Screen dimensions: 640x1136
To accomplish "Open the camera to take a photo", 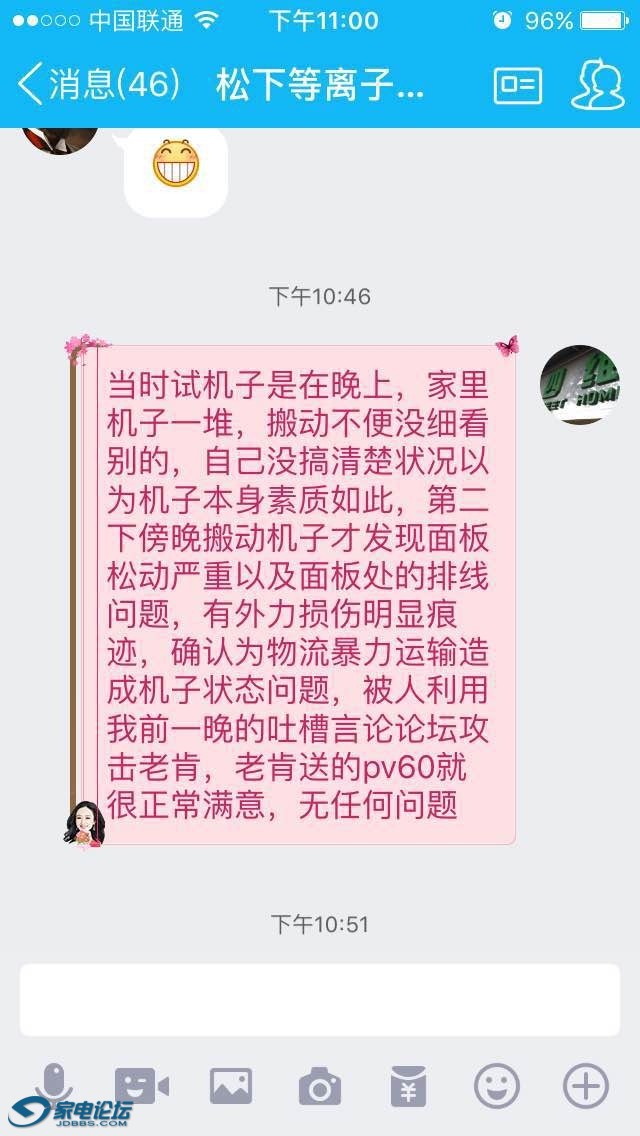I will (x=320, y=1086).
